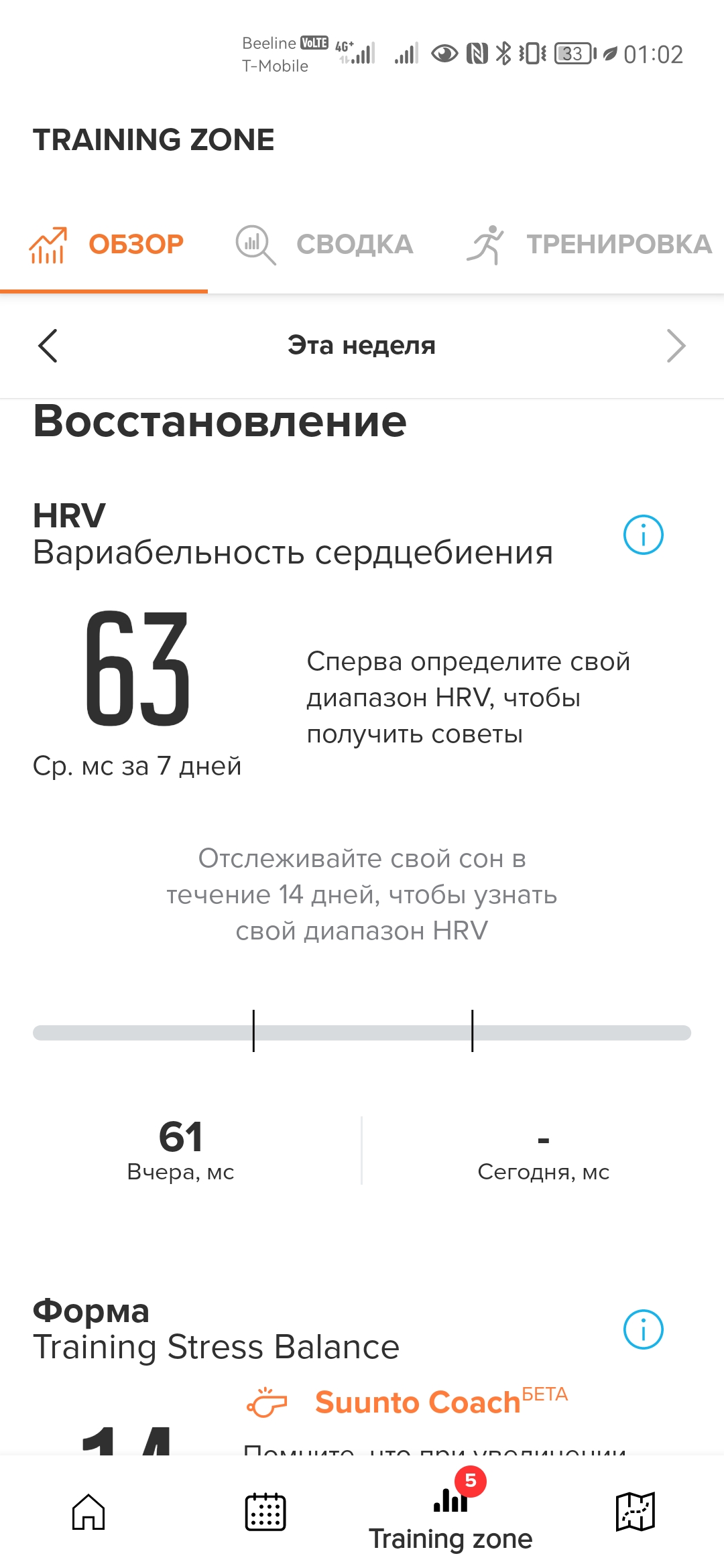The width and height of the screenshot is (724, 1568).
Task: Tap the Training zone bottom tab
Action: 450,1516
